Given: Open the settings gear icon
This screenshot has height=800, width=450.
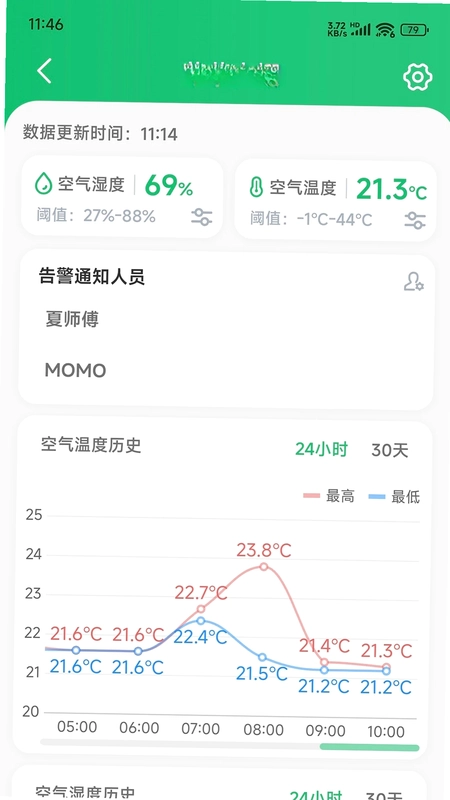Looking at the screenshot, I should pos(417,78).
